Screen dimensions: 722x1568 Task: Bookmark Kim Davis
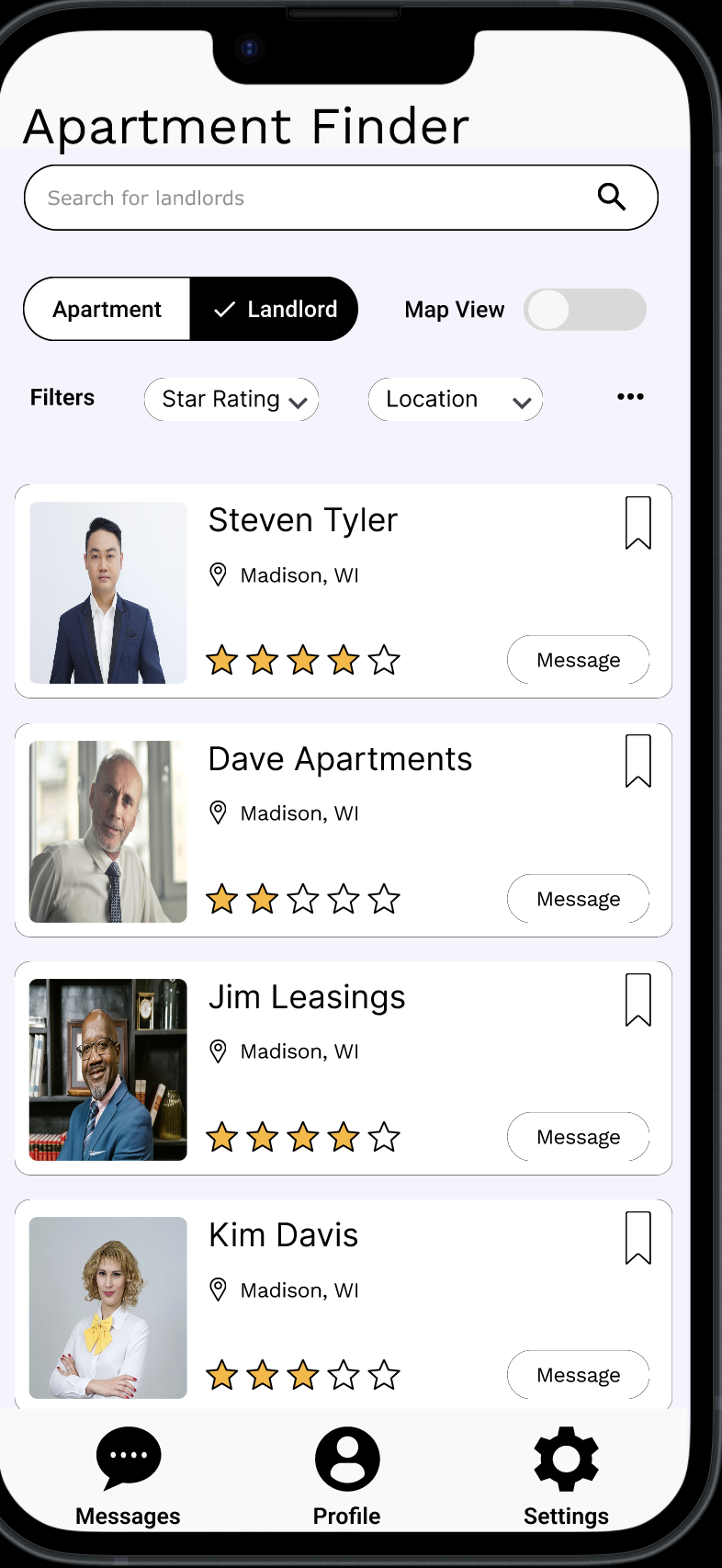pos(638,1238)
